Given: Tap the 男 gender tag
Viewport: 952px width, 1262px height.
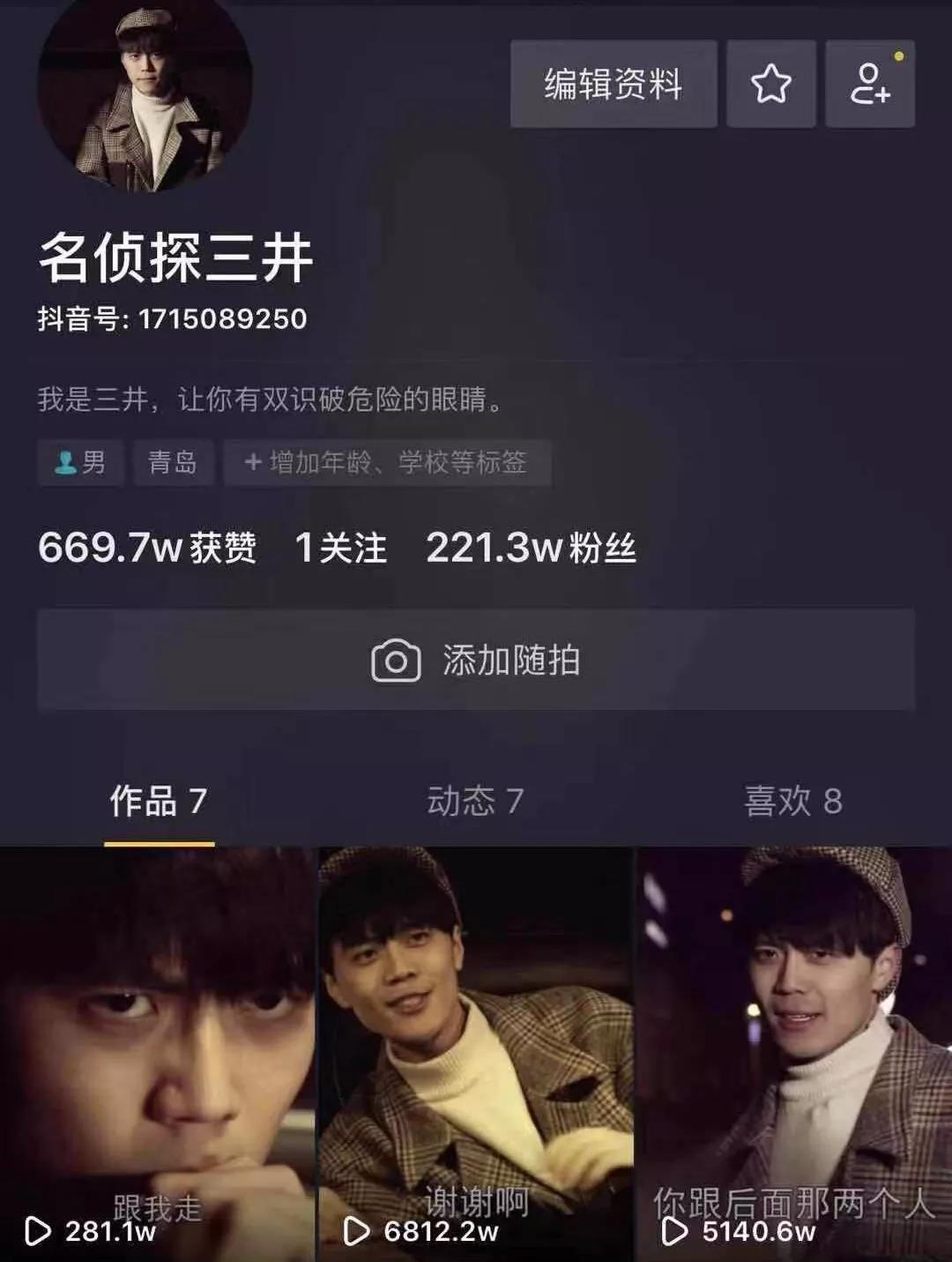Looking at the screenshot, I should [x=80, y=462].
